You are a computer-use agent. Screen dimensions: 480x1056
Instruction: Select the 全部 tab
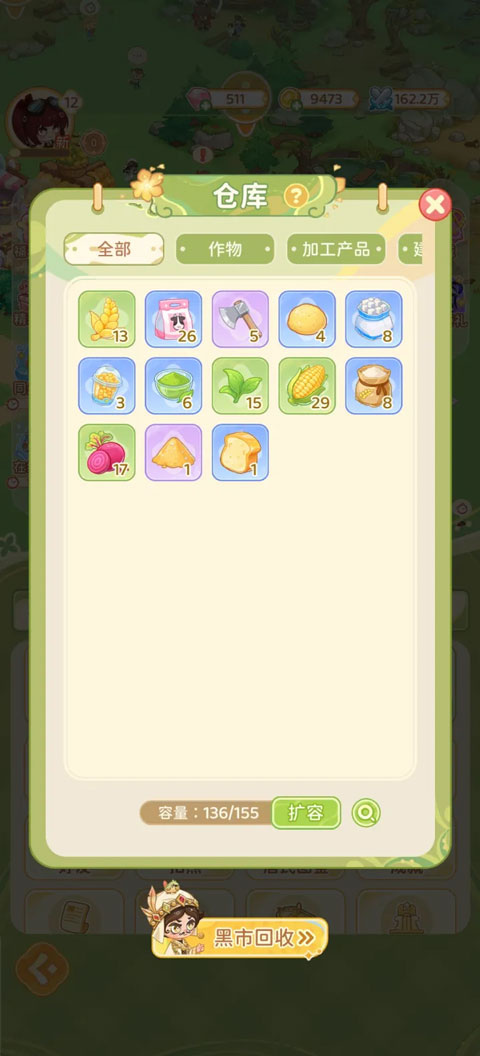click(x=114, y=249)
